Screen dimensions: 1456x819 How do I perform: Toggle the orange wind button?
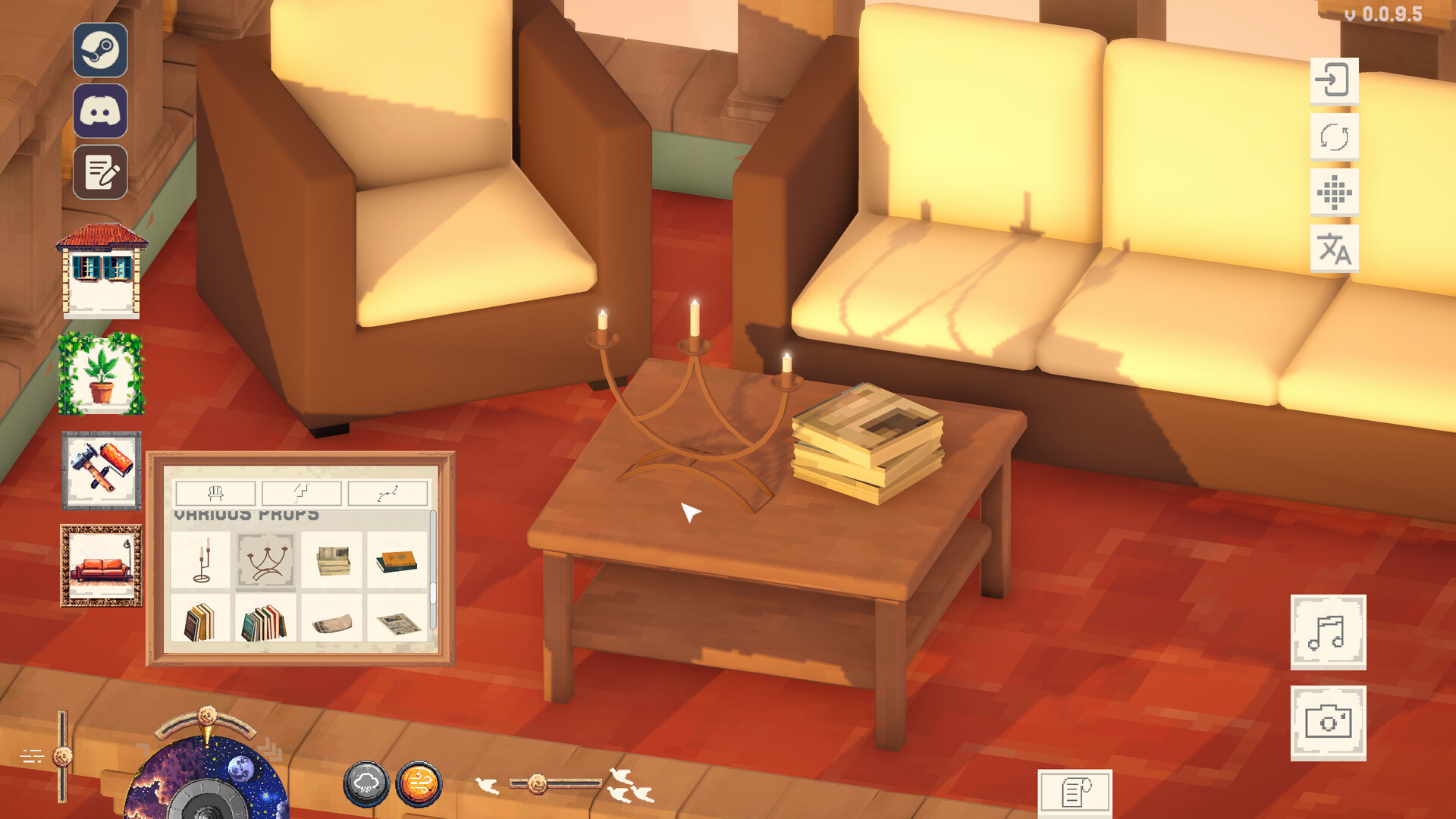point(419,784)
